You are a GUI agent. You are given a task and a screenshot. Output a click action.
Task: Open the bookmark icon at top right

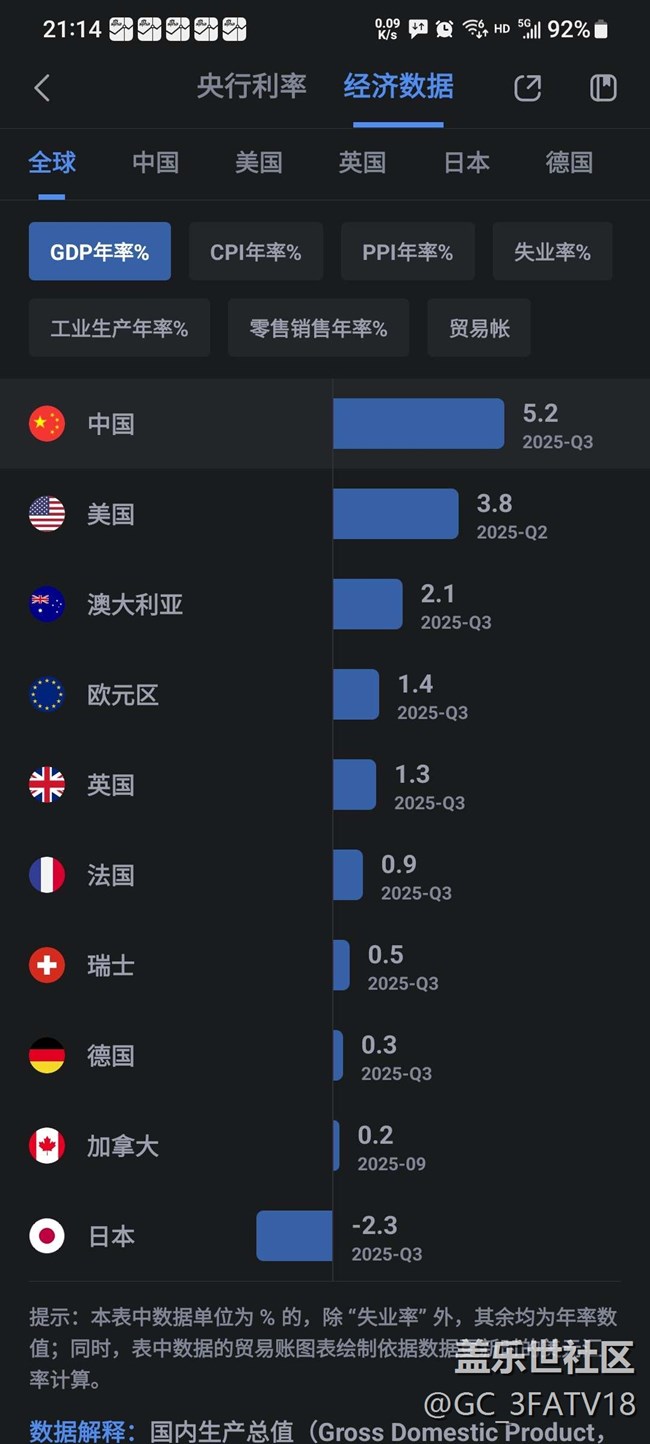[x=603, y=88]
